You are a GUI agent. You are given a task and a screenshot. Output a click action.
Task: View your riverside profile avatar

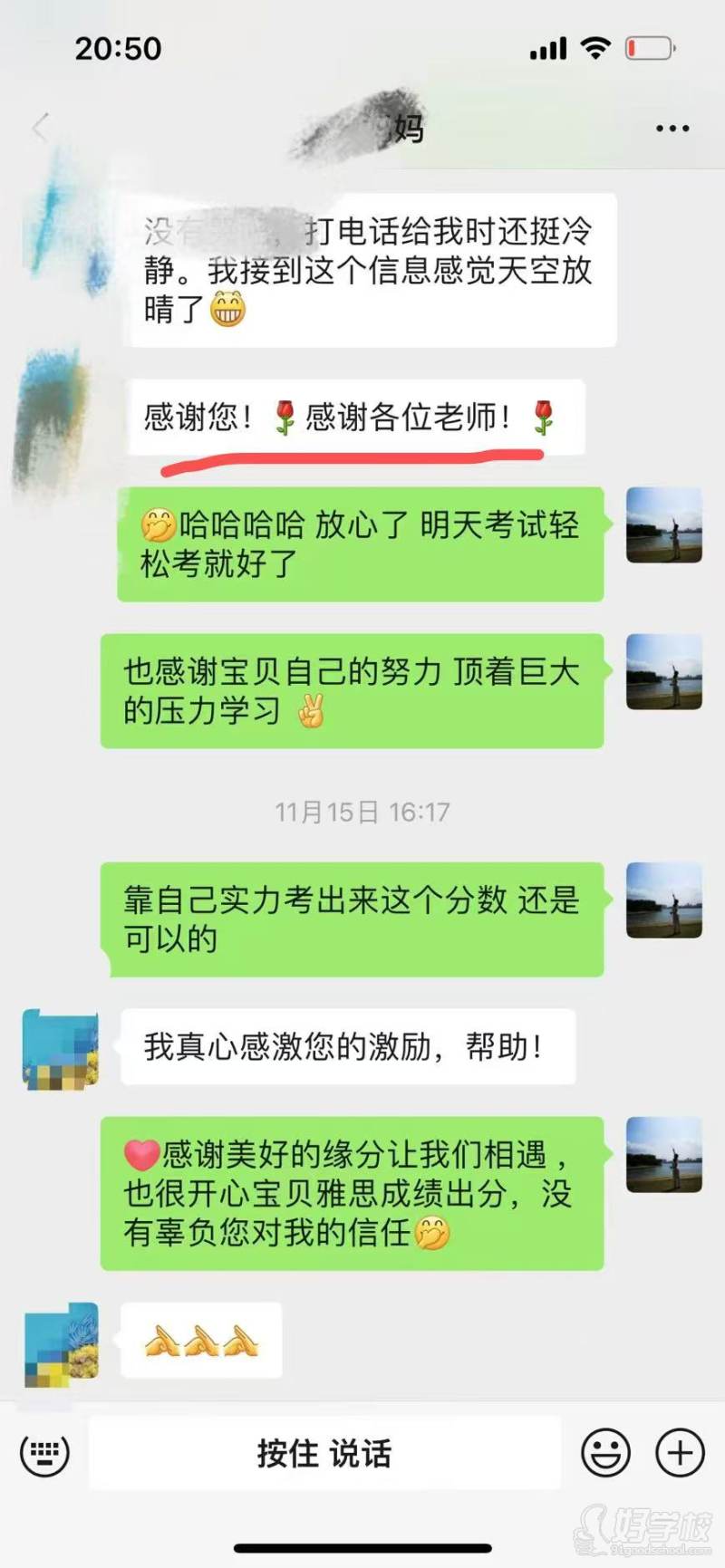664,525
